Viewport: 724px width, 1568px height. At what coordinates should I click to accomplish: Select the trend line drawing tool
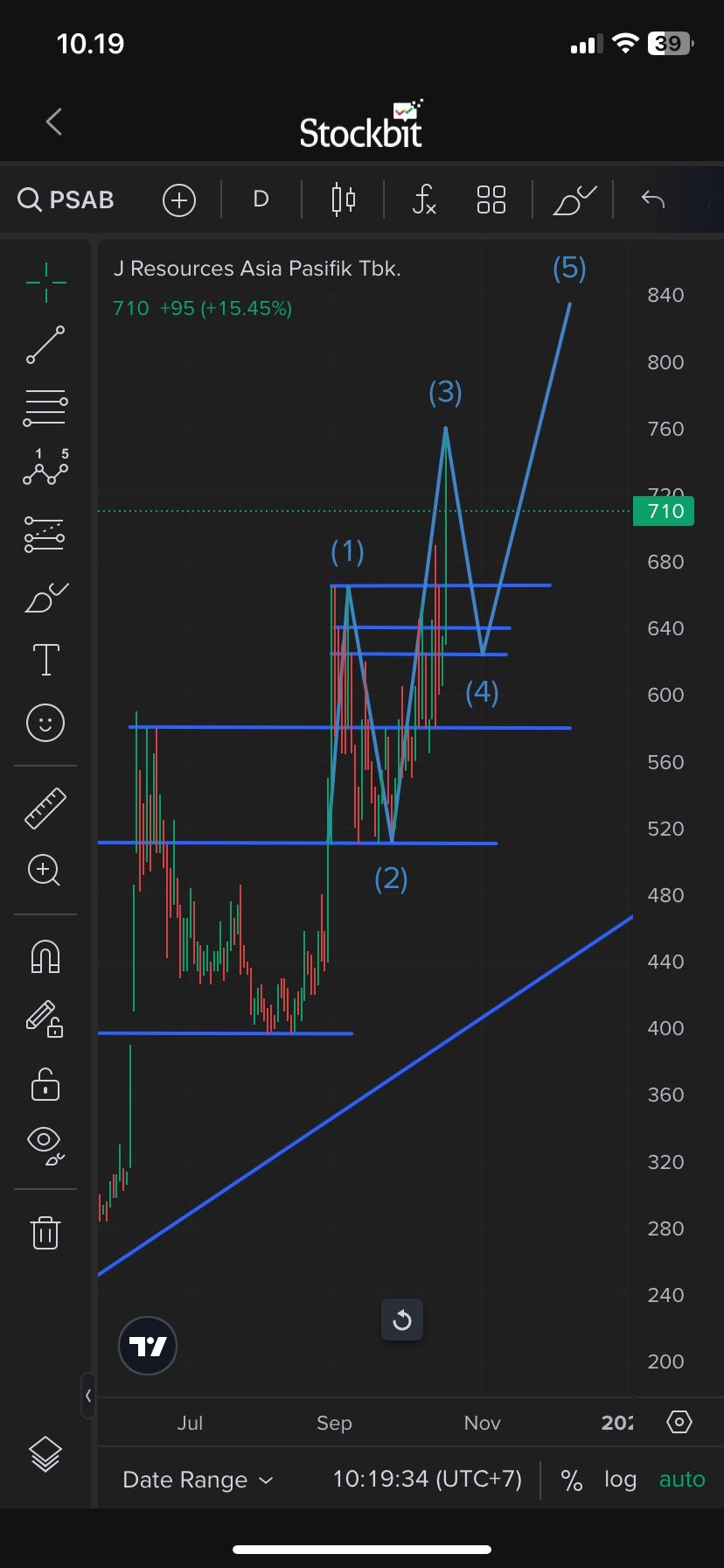45,345
